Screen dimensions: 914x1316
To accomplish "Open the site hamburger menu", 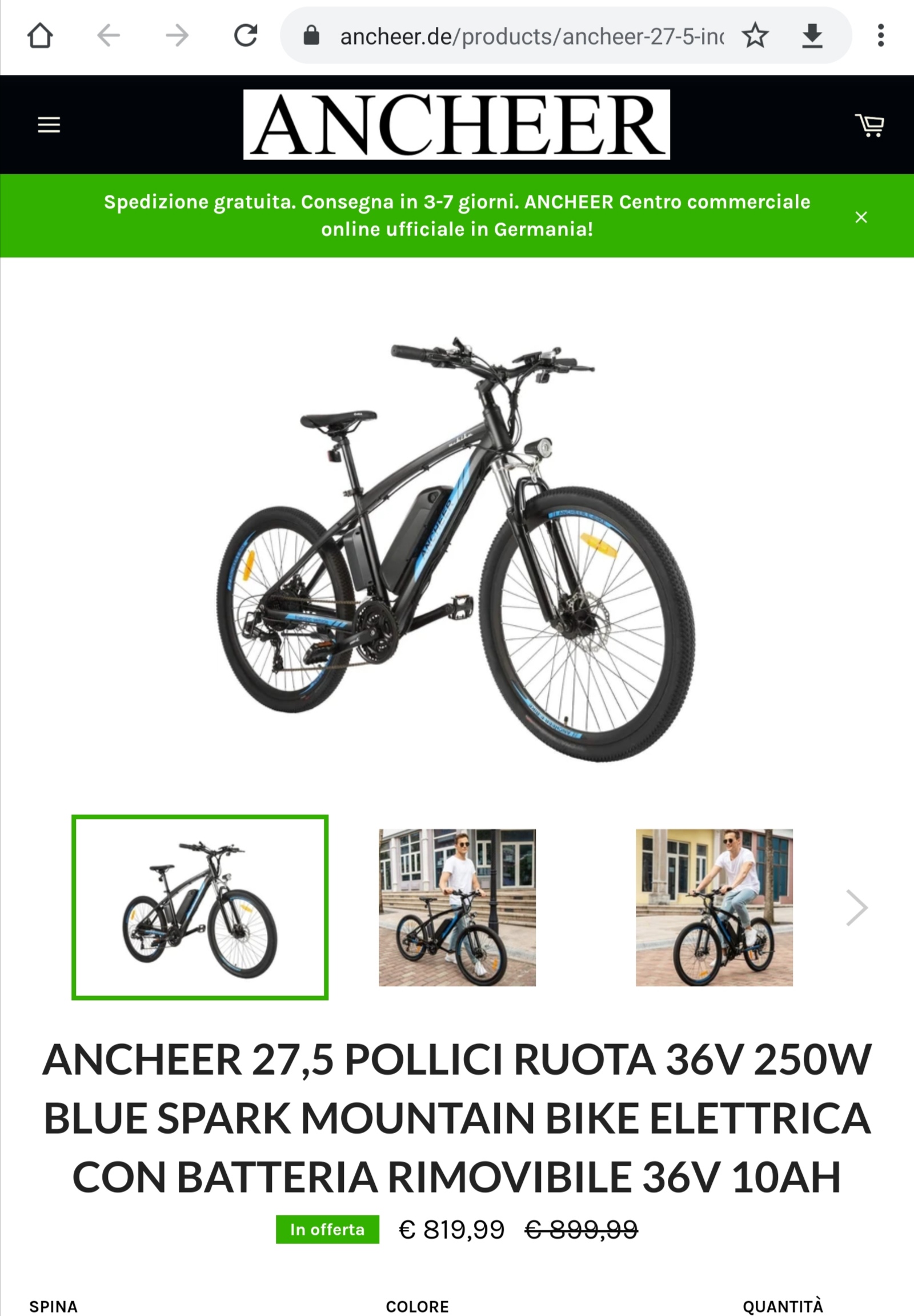I will tap(49, 125).
